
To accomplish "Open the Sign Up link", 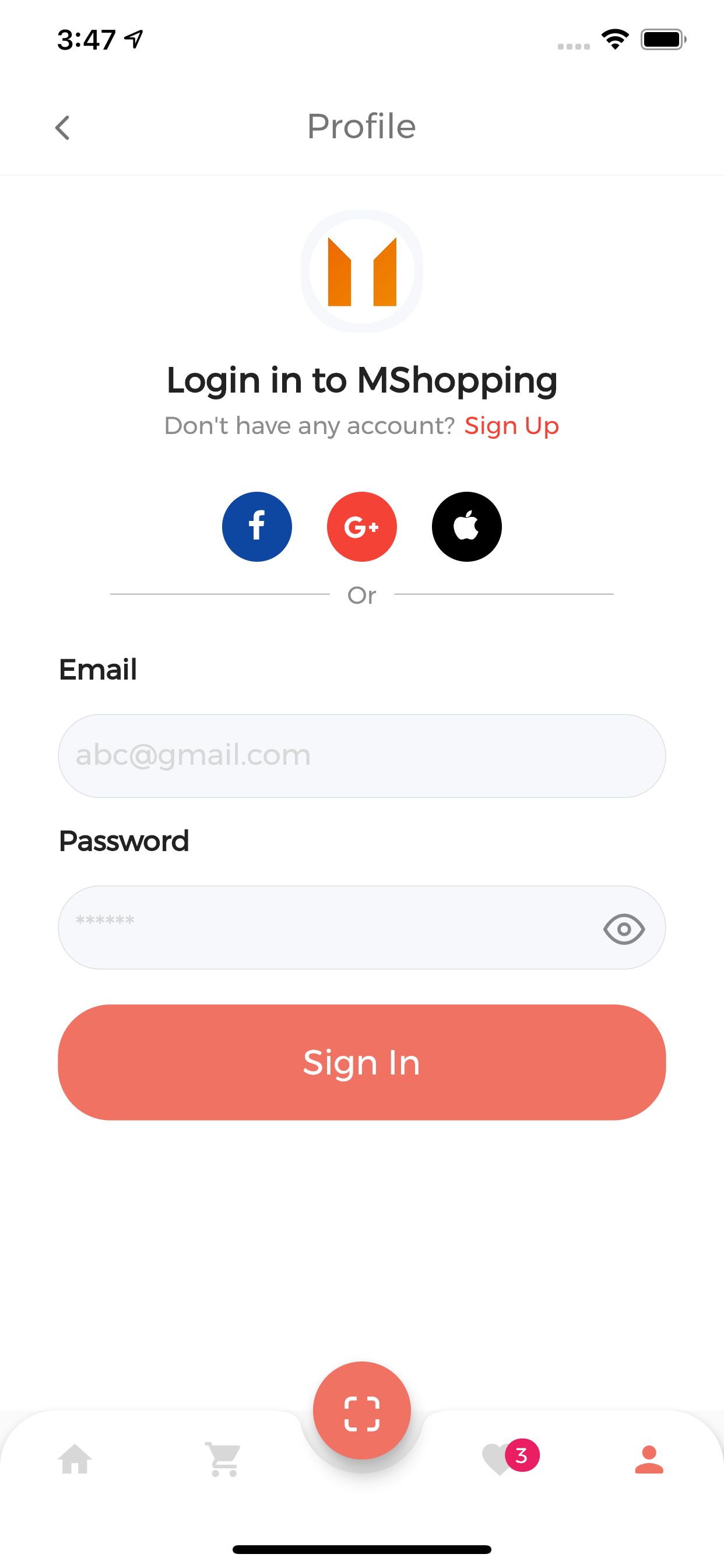I will 511,425.
